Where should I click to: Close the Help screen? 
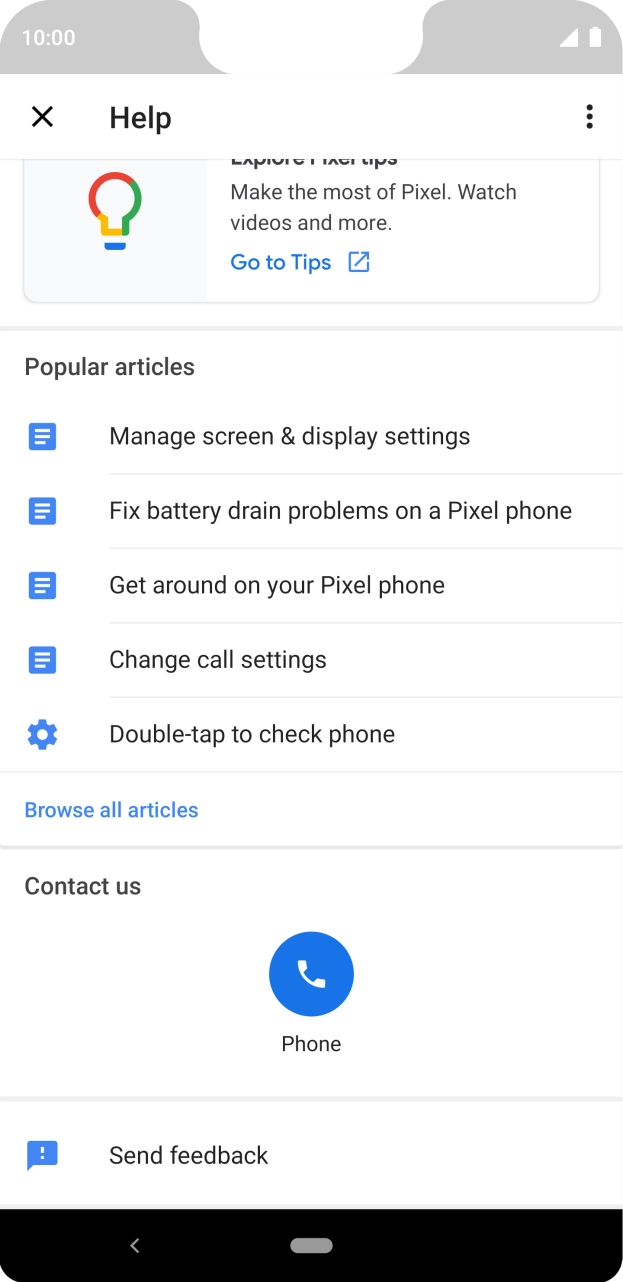pyautogui.click(x=42, y=117)
